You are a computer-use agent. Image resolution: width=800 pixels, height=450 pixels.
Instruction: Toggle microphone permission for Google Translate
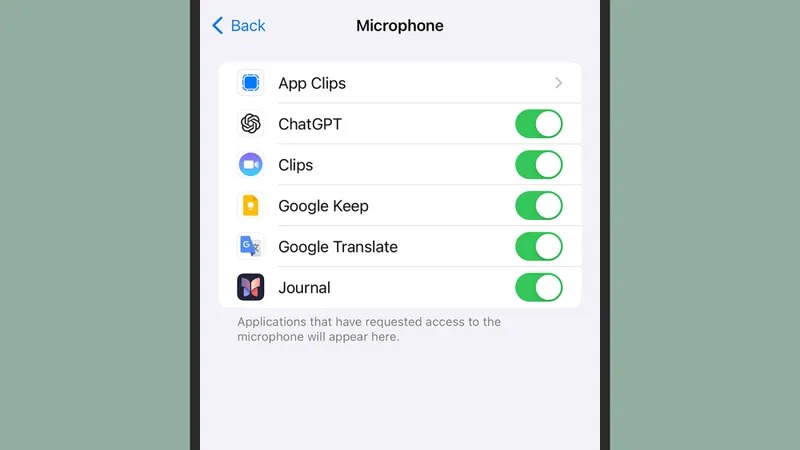coord(538,247)
